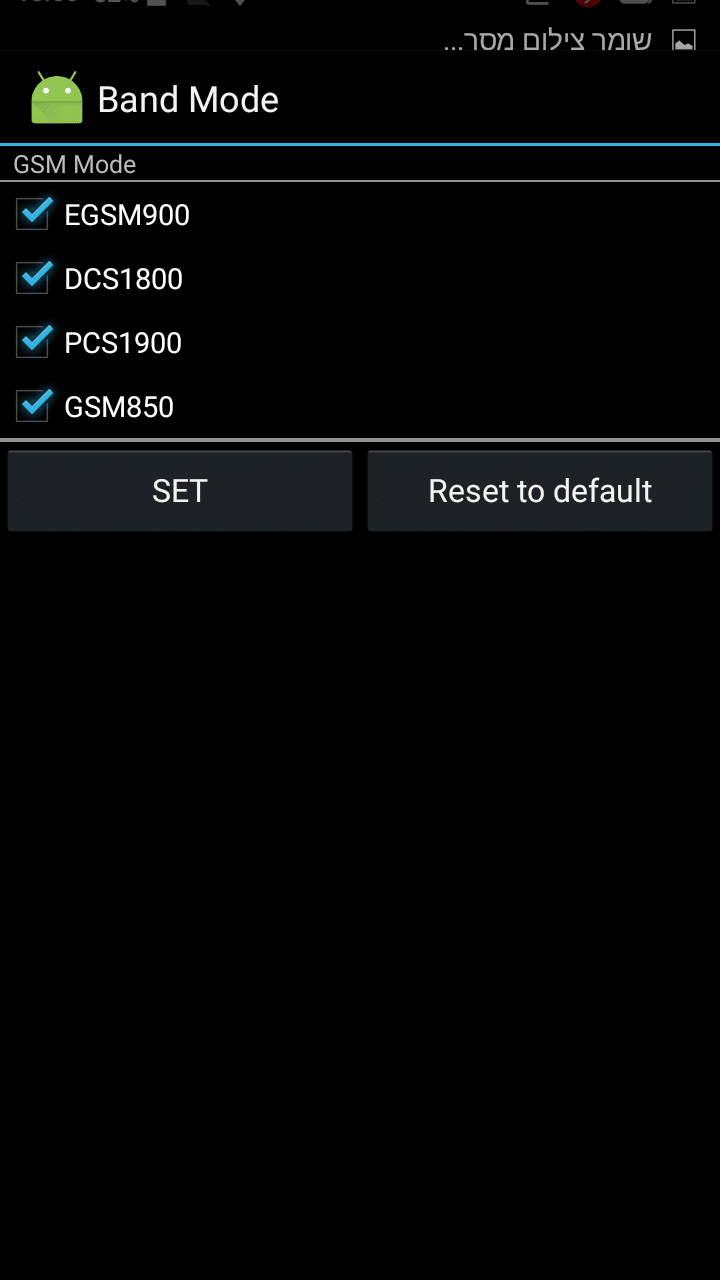Viewport: 720px width, 1280px height.
Task: Uncheck the DCS1800 band checkbox
Action: click(34, 279)
